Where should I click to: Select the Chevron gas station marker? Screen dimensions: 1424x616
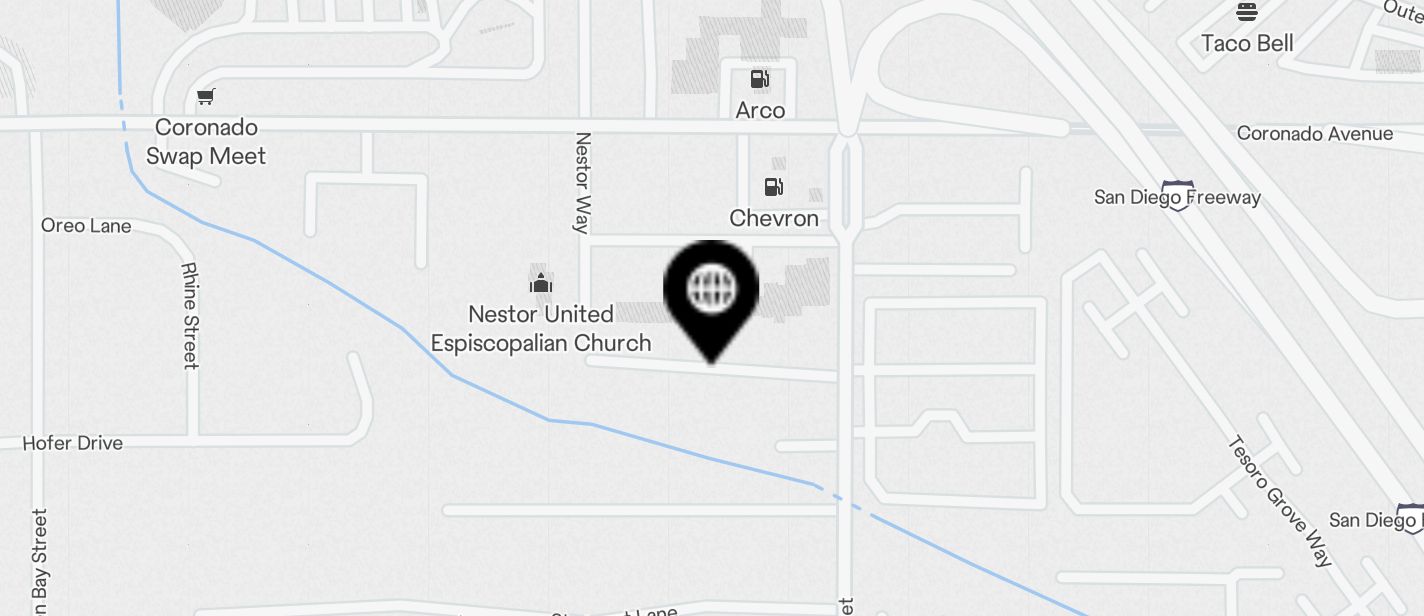click(x=773, y=187)
